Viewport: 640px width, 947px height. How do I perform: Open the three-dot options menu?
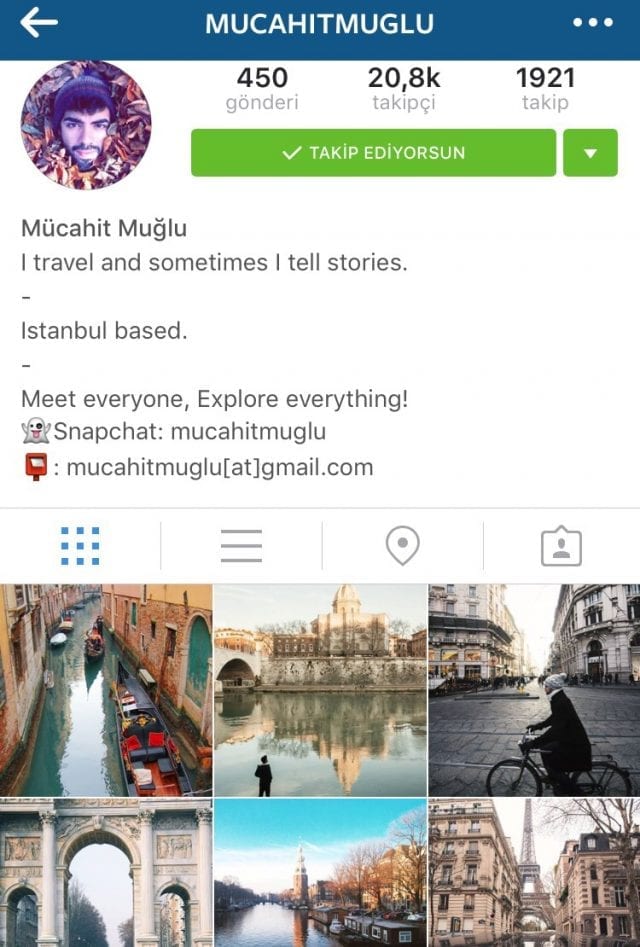click(593, 23)
